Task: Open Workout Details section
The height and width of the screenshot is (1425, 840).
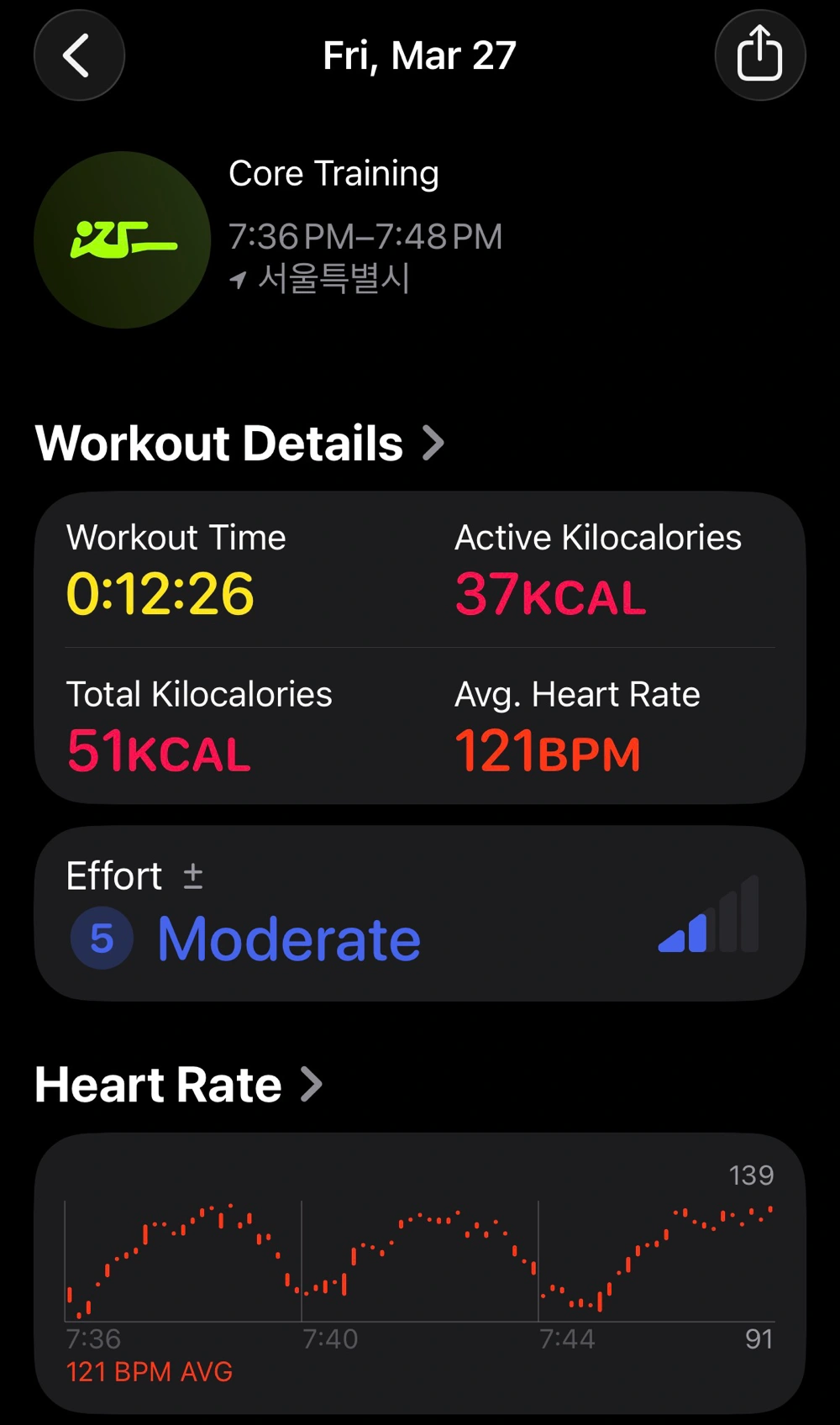Action: coord(239,443)
